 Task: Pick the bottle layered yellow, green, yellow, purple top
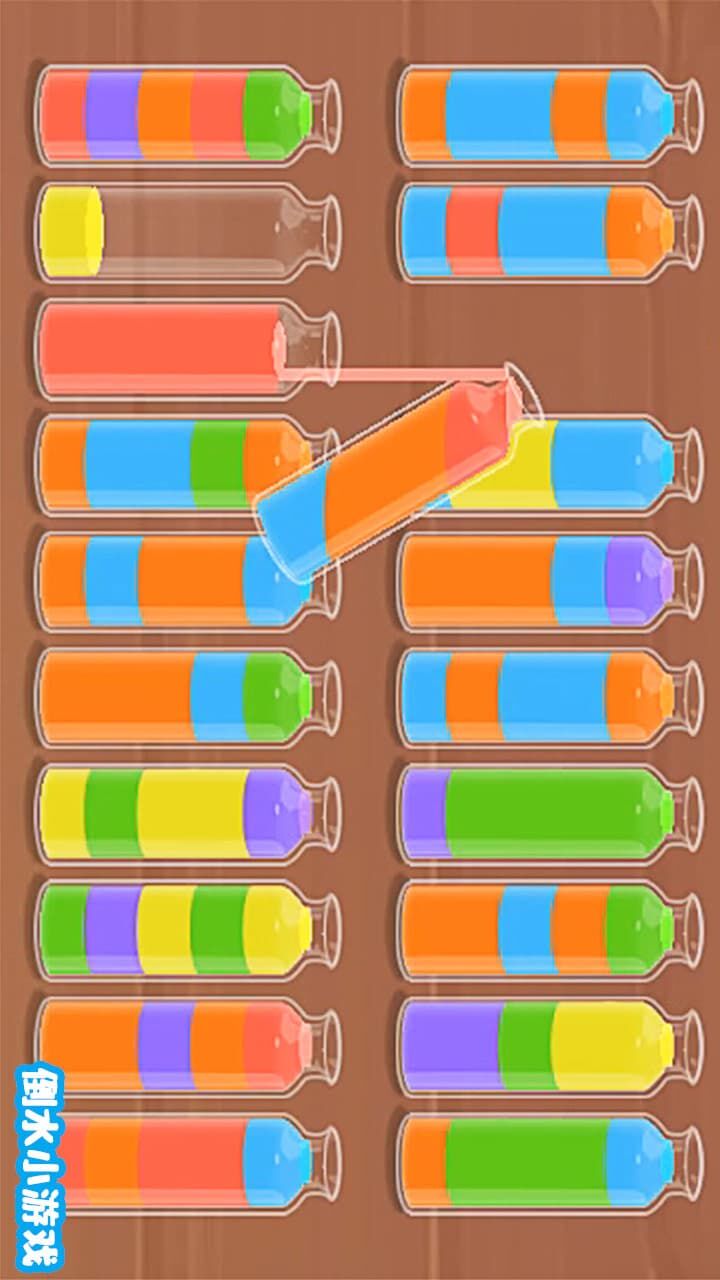188,813
